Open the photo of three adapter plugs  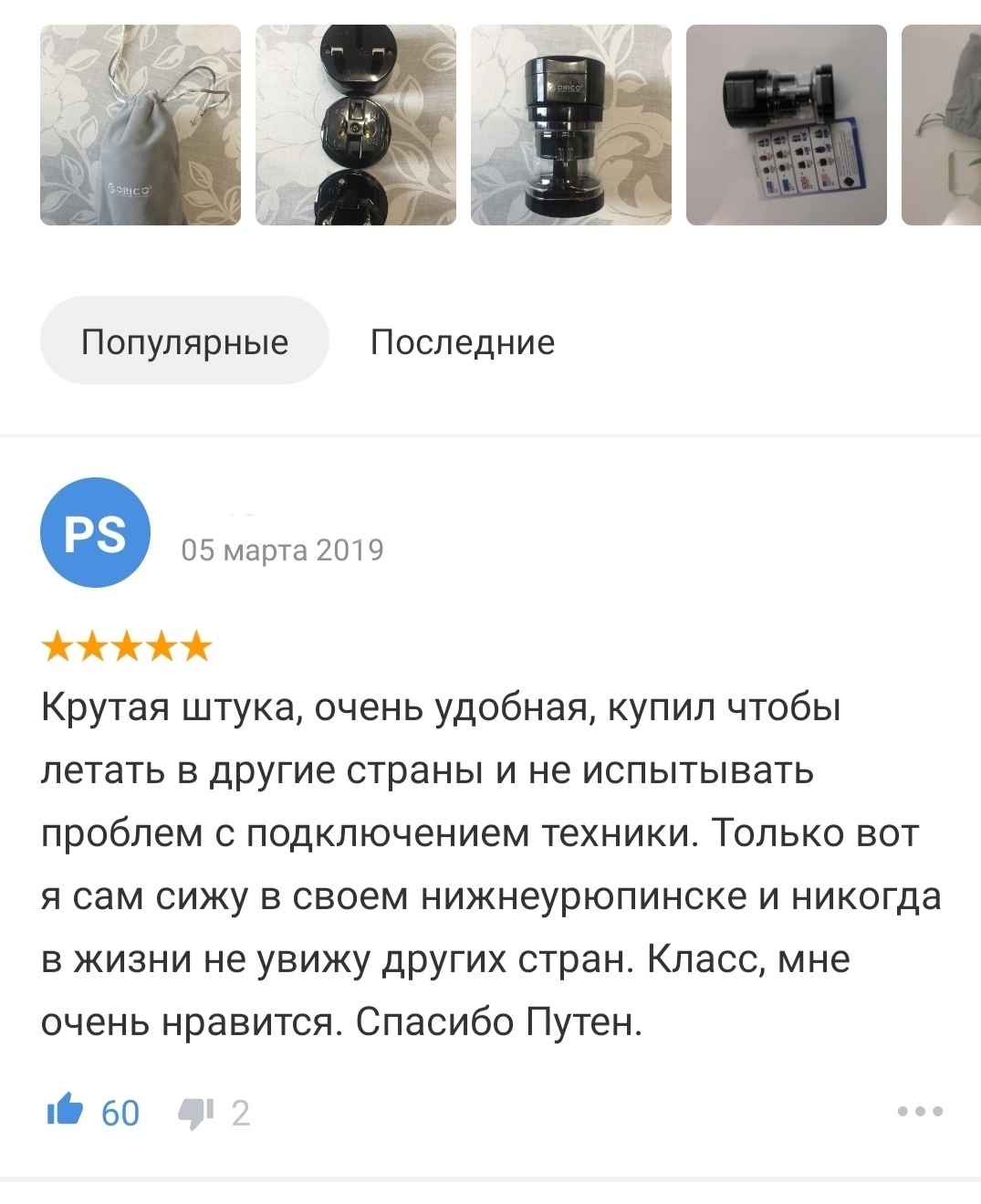point(356,125)
